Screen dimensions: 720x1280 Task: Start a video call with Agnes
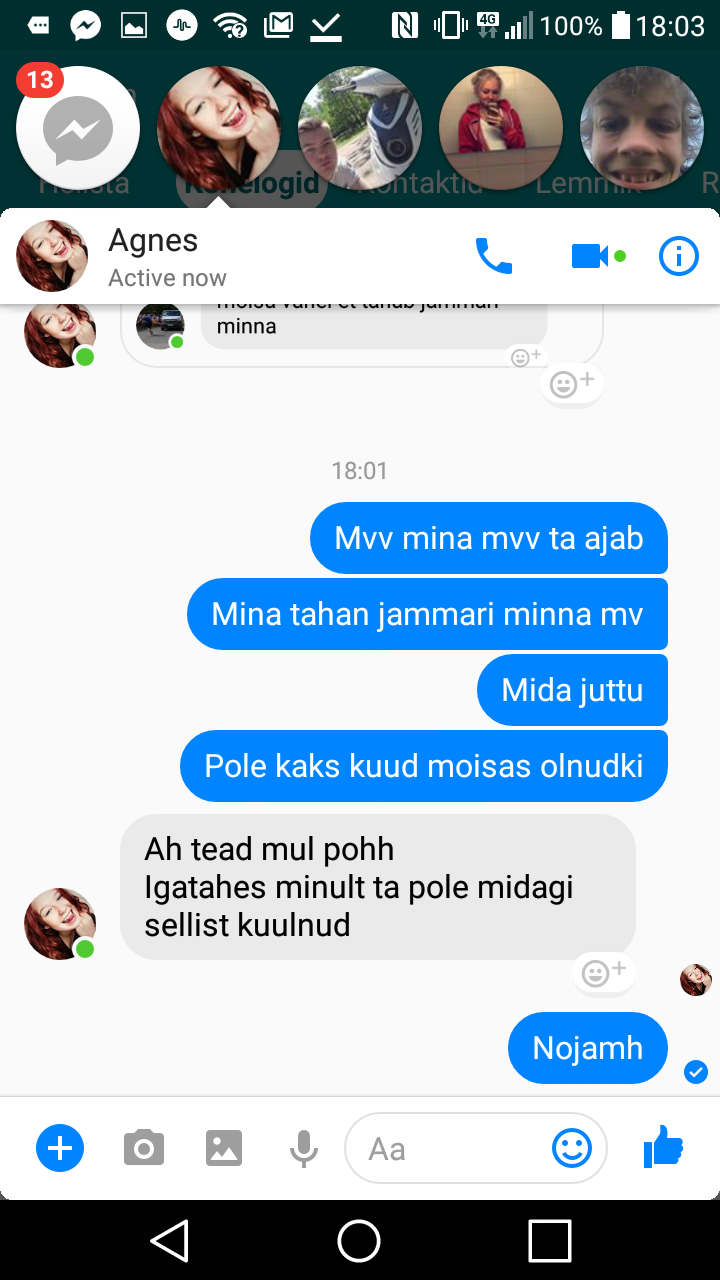[590, 257]
